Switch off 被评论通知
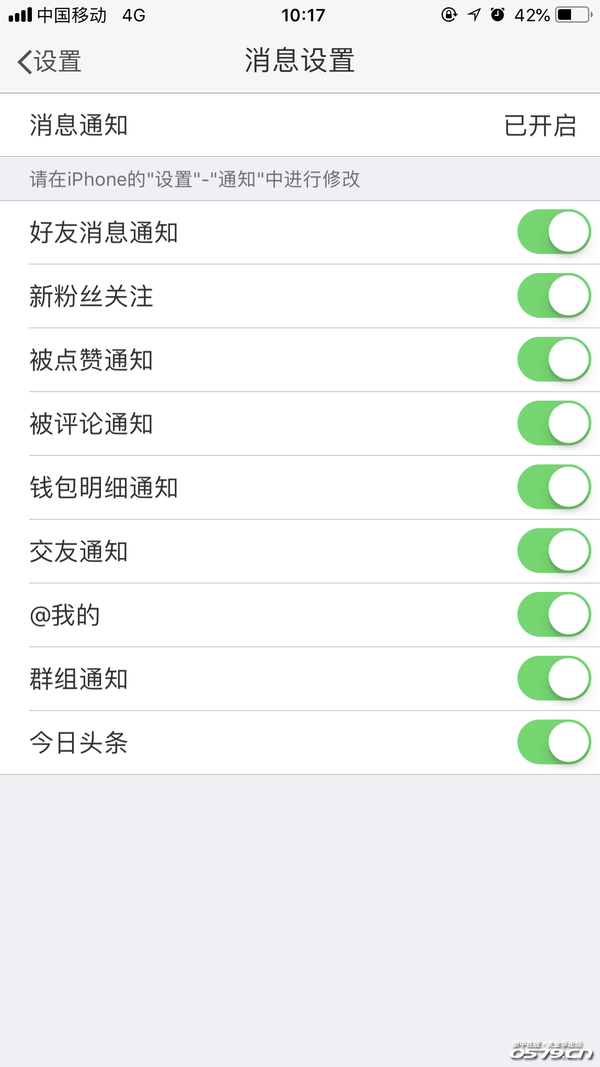The image size is (600, 1067). (x=553, y=424)
